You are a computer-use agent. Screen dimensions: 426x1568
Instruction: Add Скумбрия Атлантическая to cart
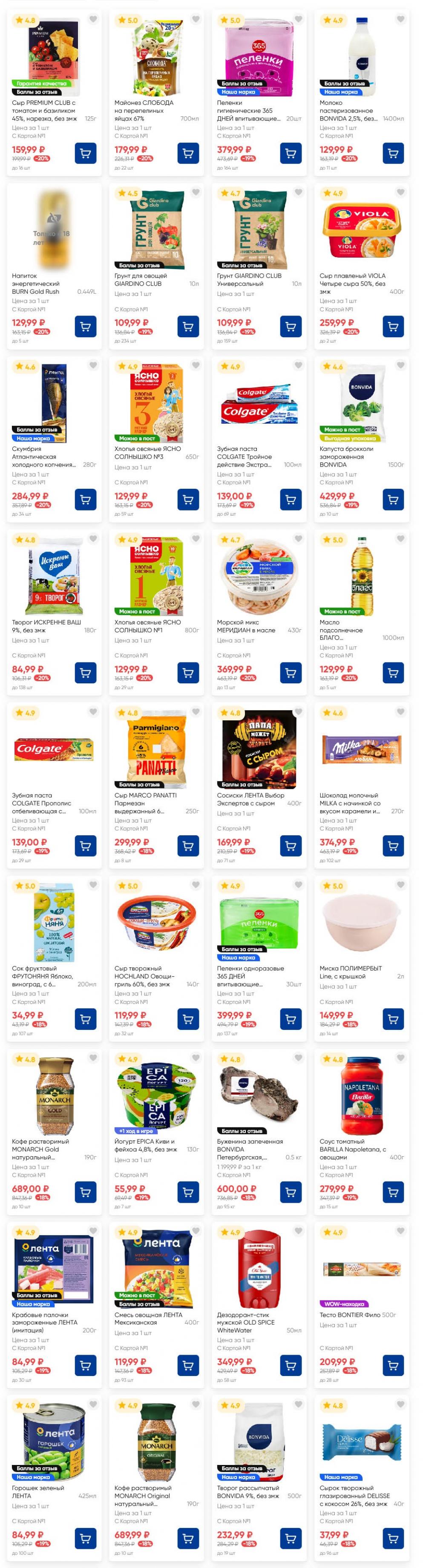[x=85, y=500]
